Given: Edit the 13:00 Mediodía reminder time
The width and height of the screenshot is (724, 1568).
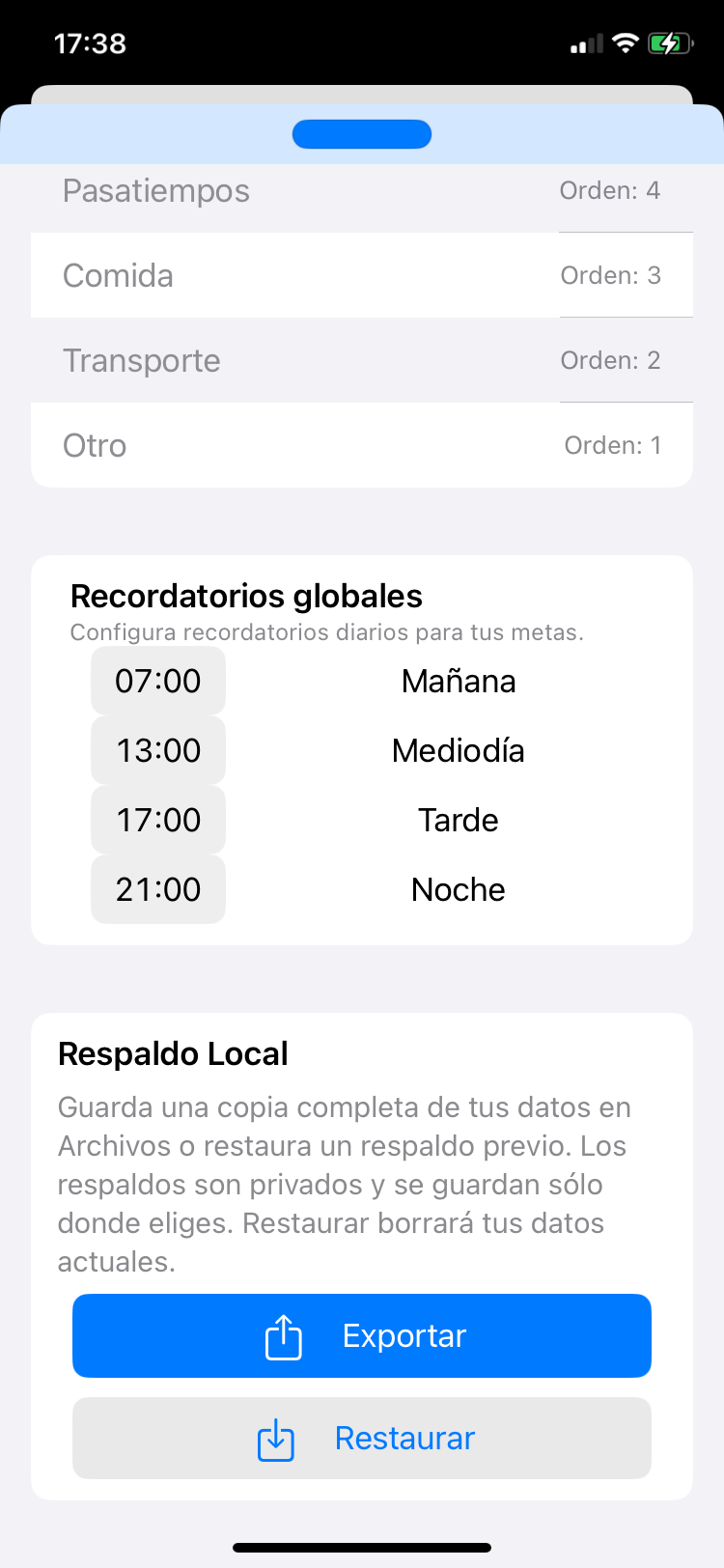Looking at the screenshot, I should point(158,750).
